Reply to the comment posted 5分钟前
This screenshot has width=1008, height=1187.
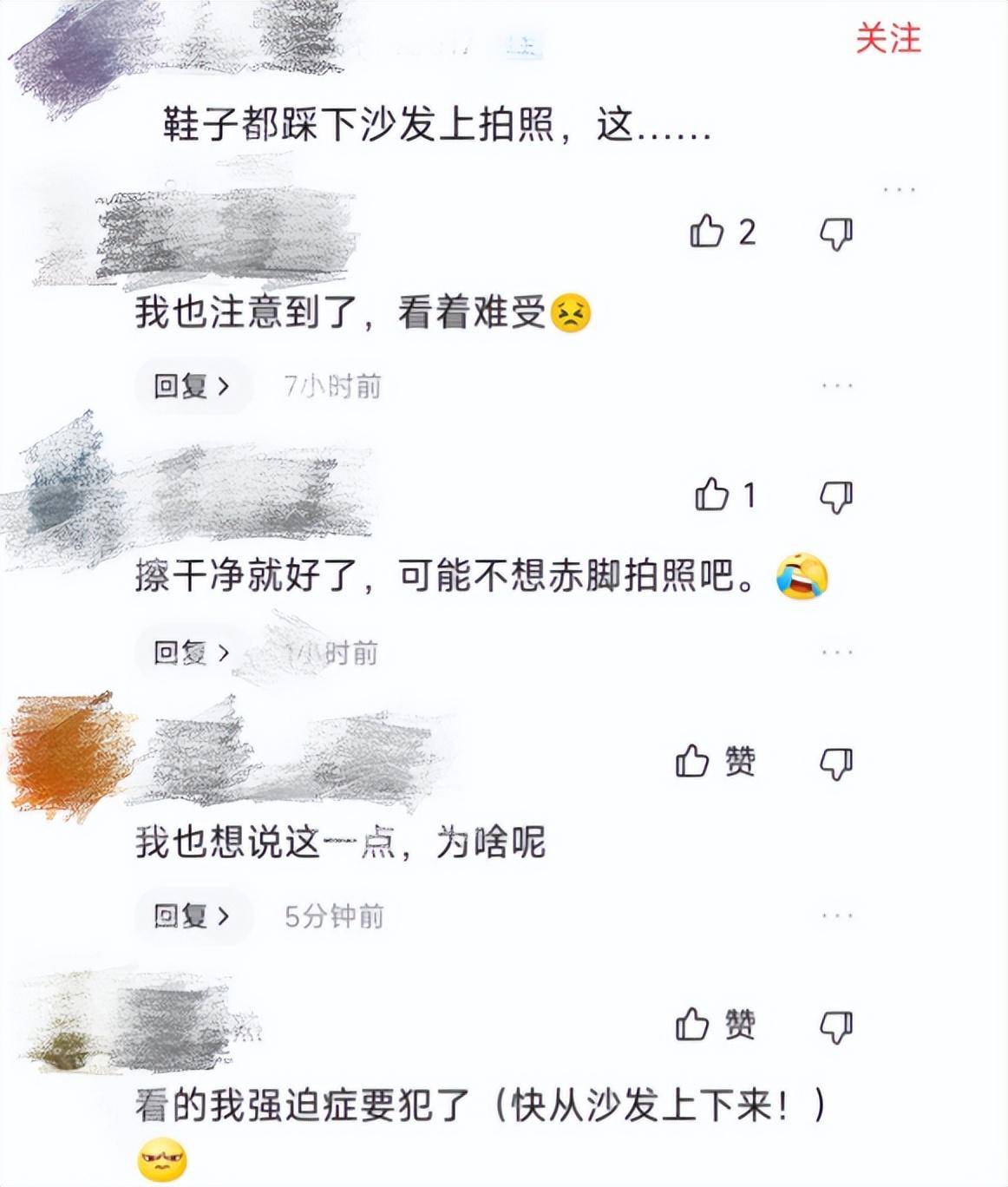pyautogui.click(x=193, y=916)
